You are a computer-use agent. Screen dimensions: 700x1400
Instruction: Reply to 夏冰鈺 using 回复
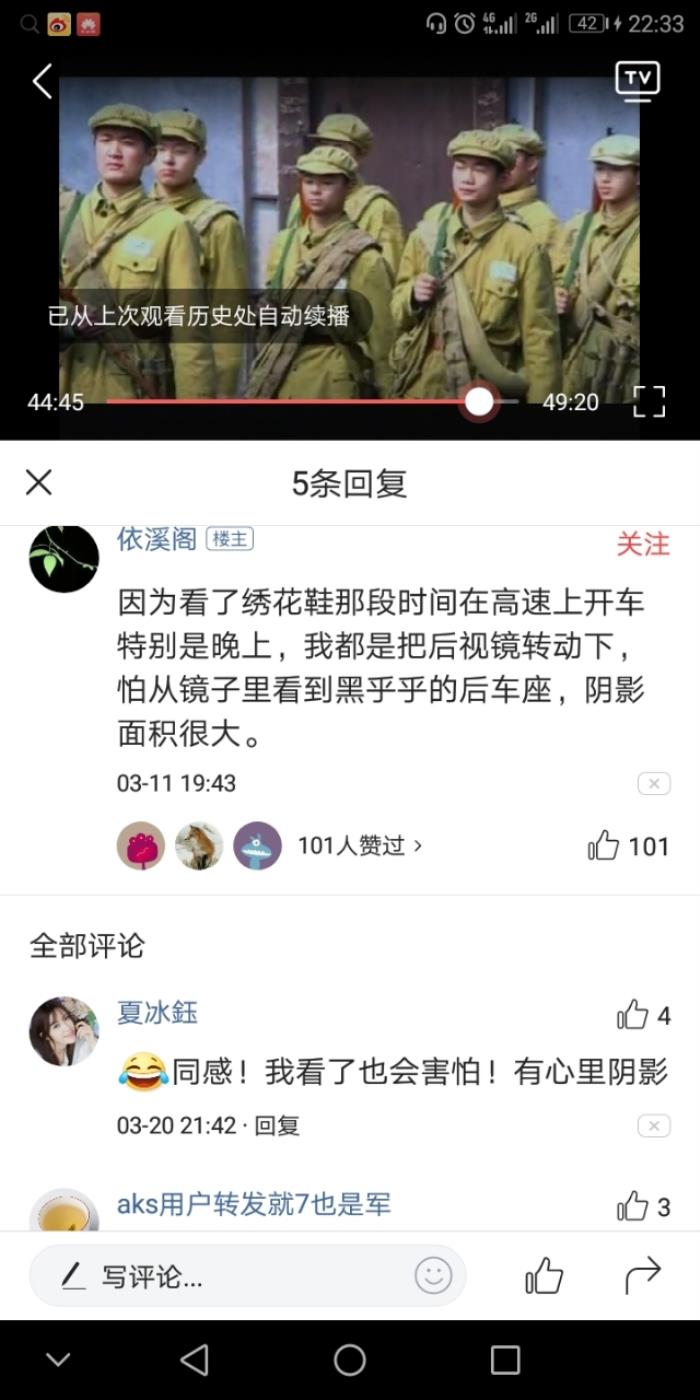(x=277, y=1126)
